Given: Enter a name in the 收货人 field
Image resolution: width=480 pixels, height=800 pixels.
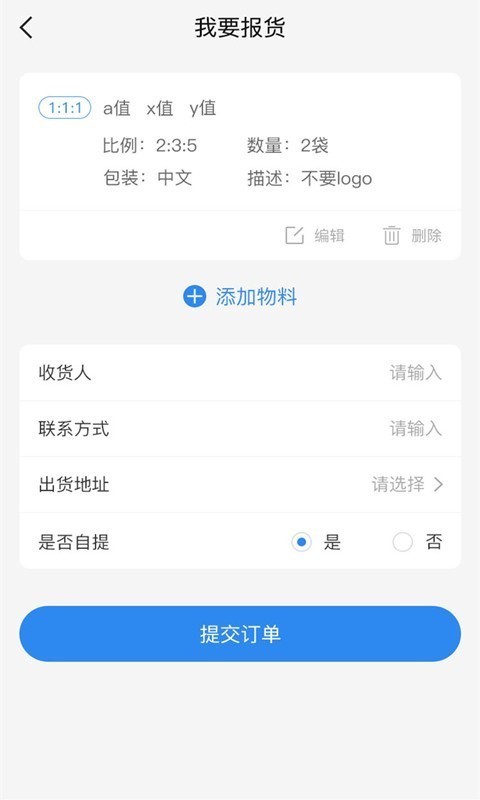Looking at the screenshot, I should 240,372.
